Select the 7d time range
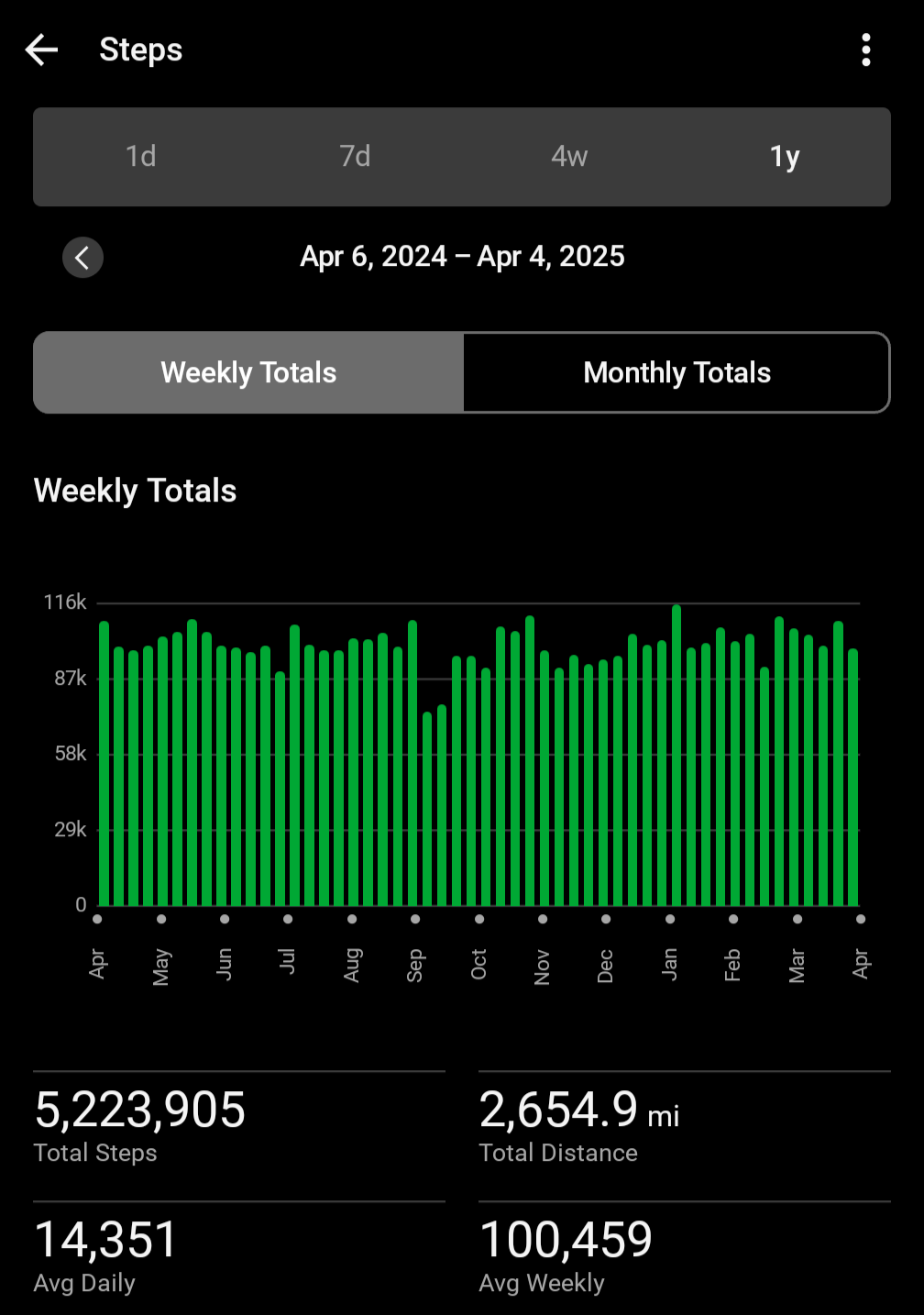 (355, 157)
